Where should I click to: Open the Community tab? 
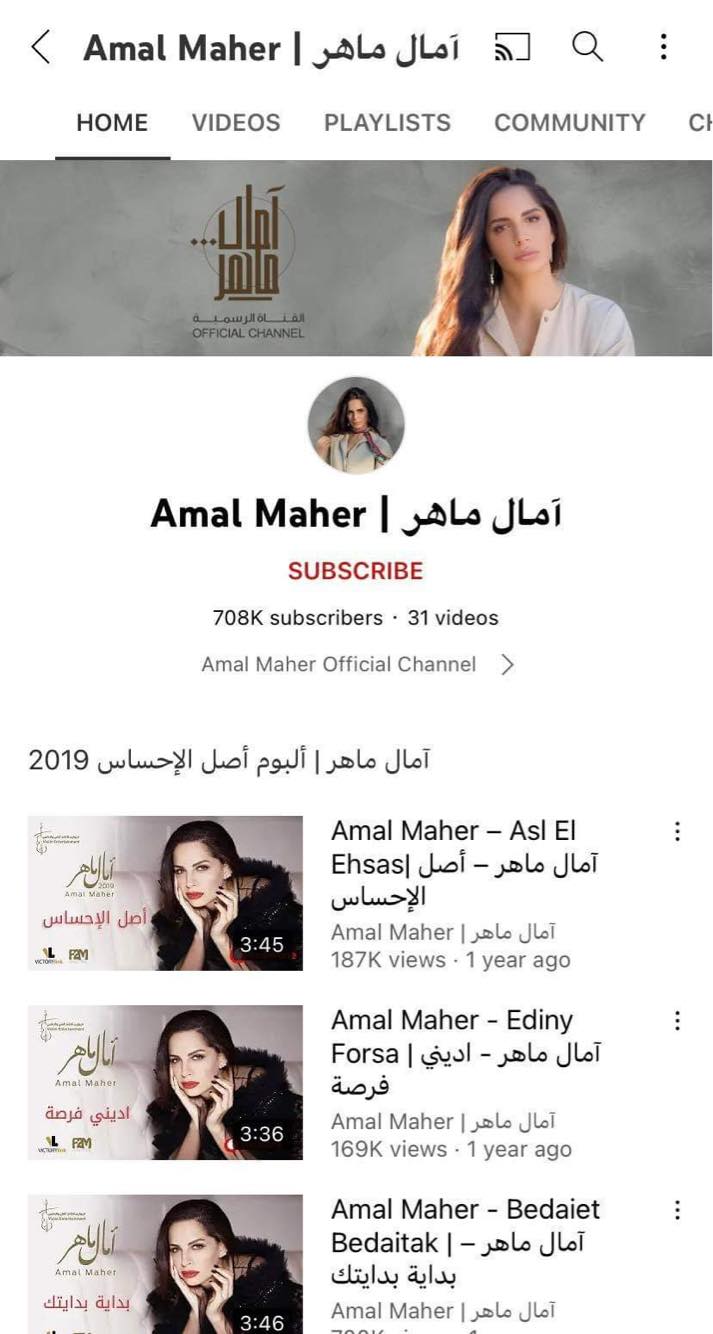(569, 123)
